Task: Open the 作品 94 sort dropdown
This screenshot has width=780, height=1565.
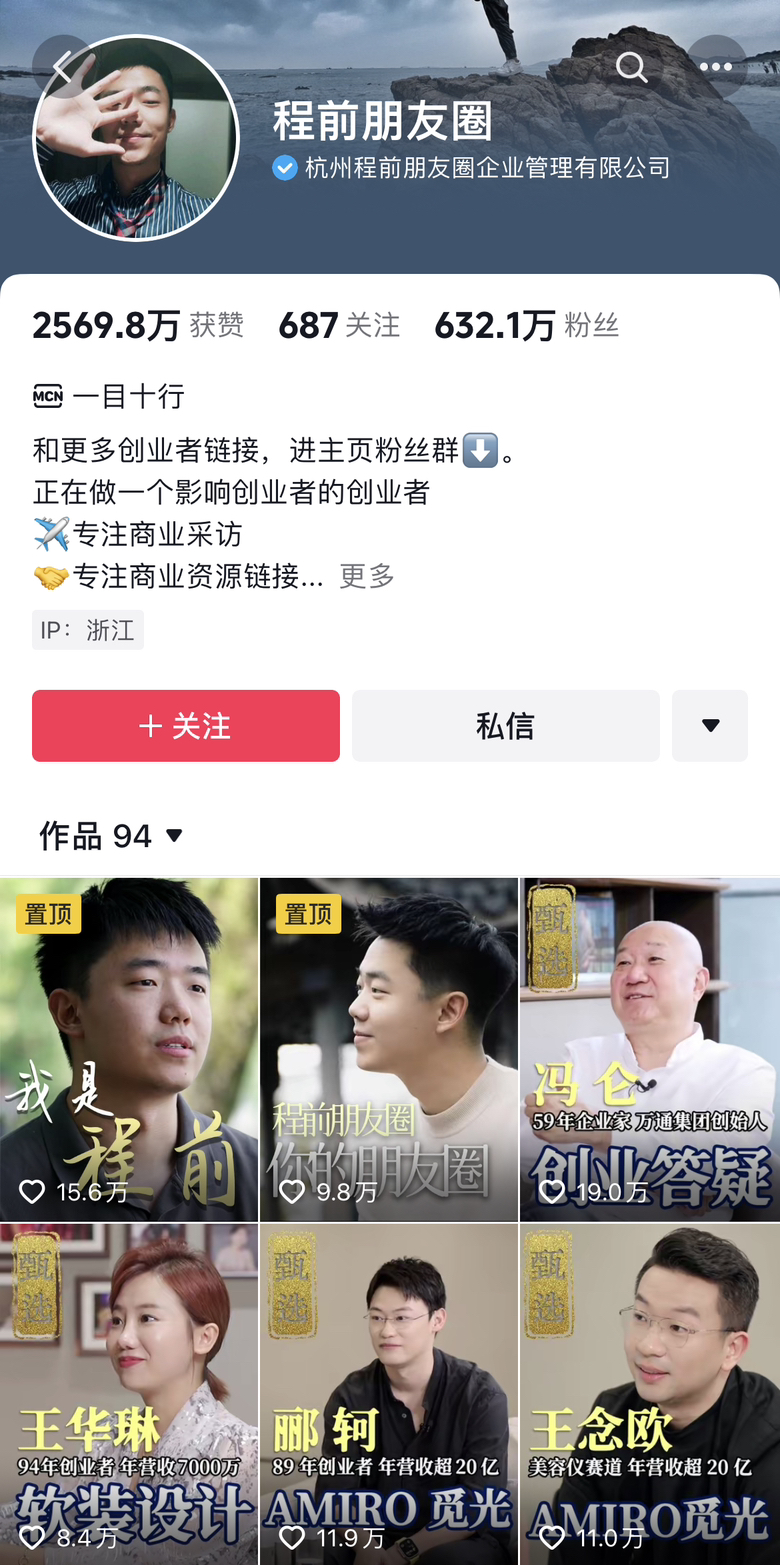Action: click(112, 835)
